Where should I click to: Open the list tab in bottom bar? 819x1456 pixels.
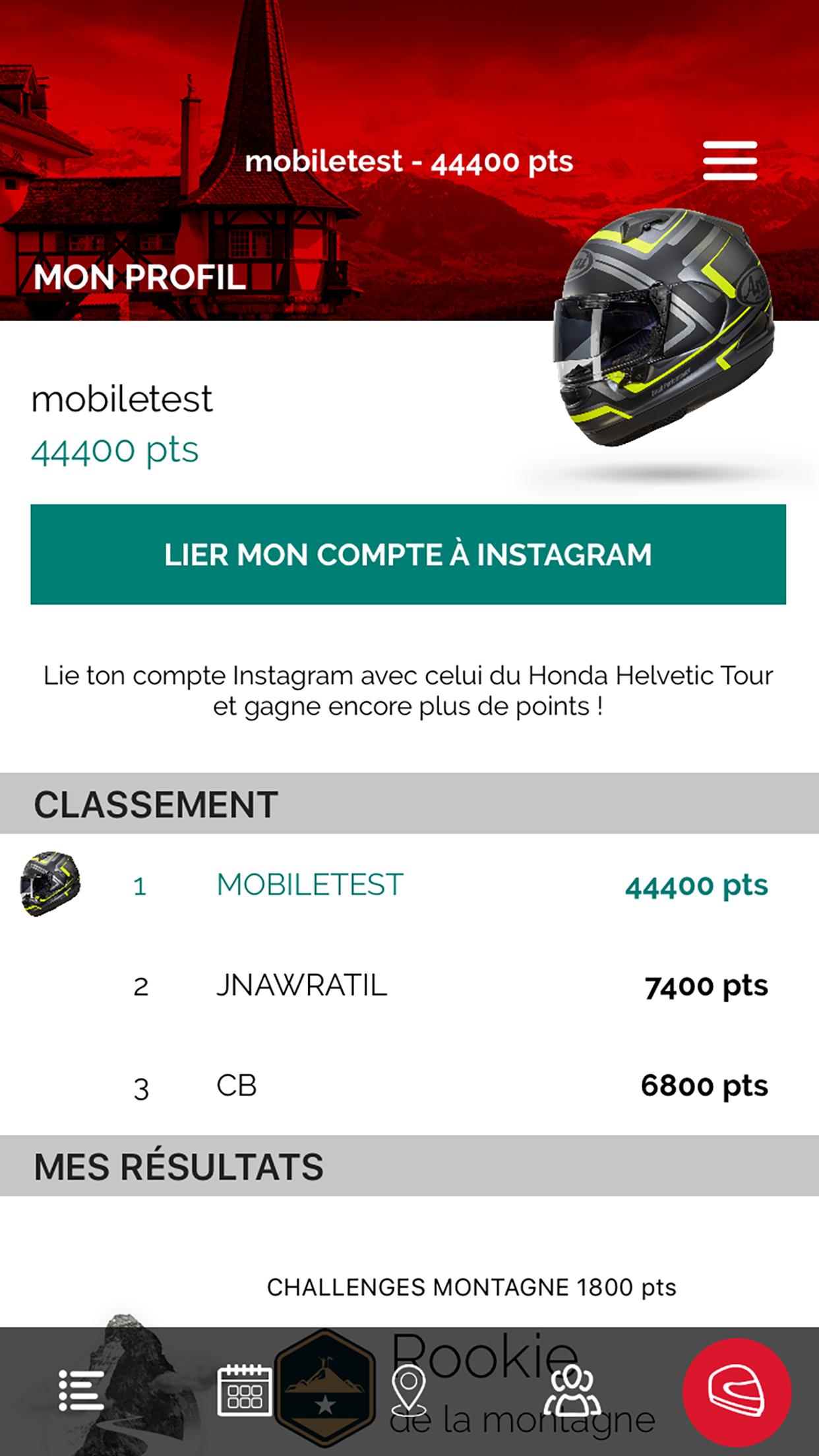pos(81,1390)
